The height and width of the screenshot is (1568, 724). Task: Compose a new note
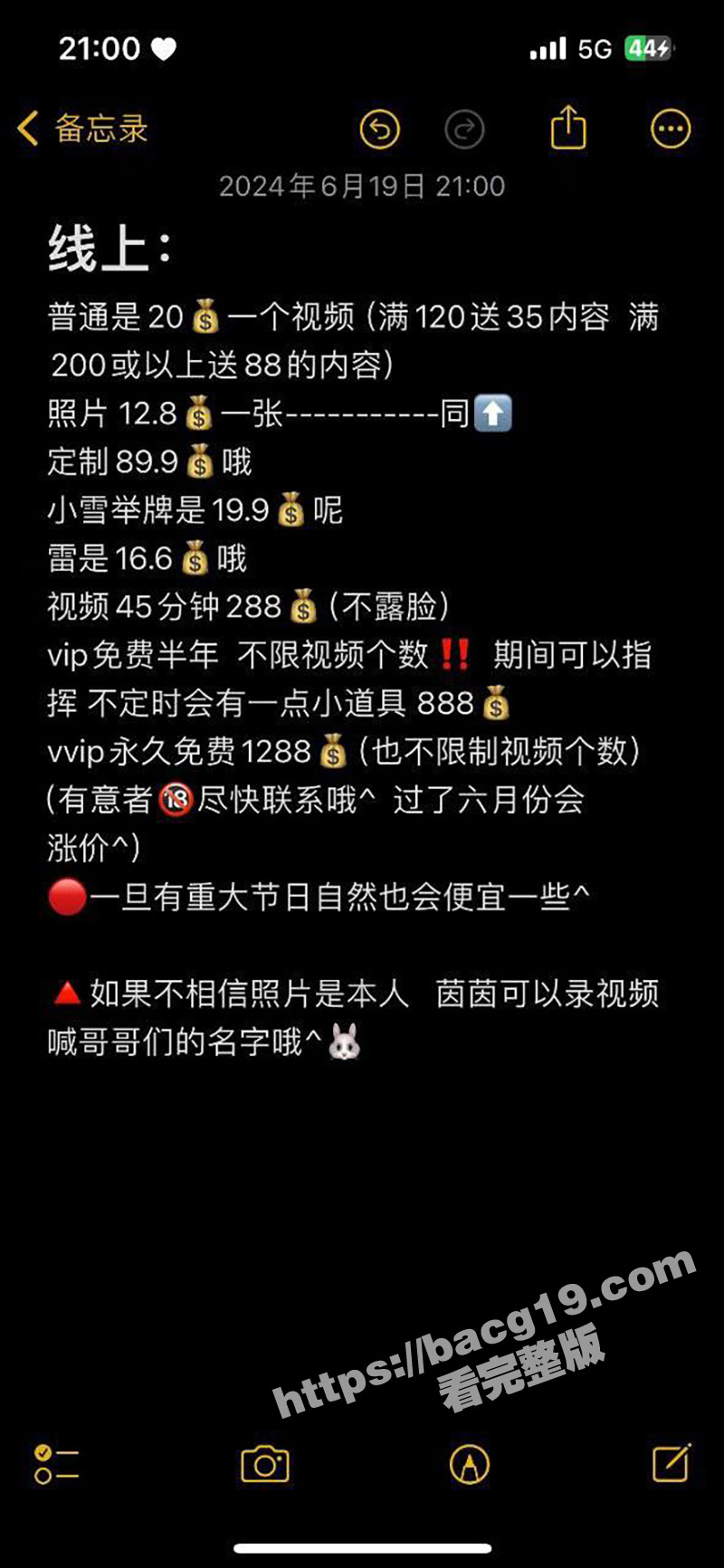(x=672, y=1462)
